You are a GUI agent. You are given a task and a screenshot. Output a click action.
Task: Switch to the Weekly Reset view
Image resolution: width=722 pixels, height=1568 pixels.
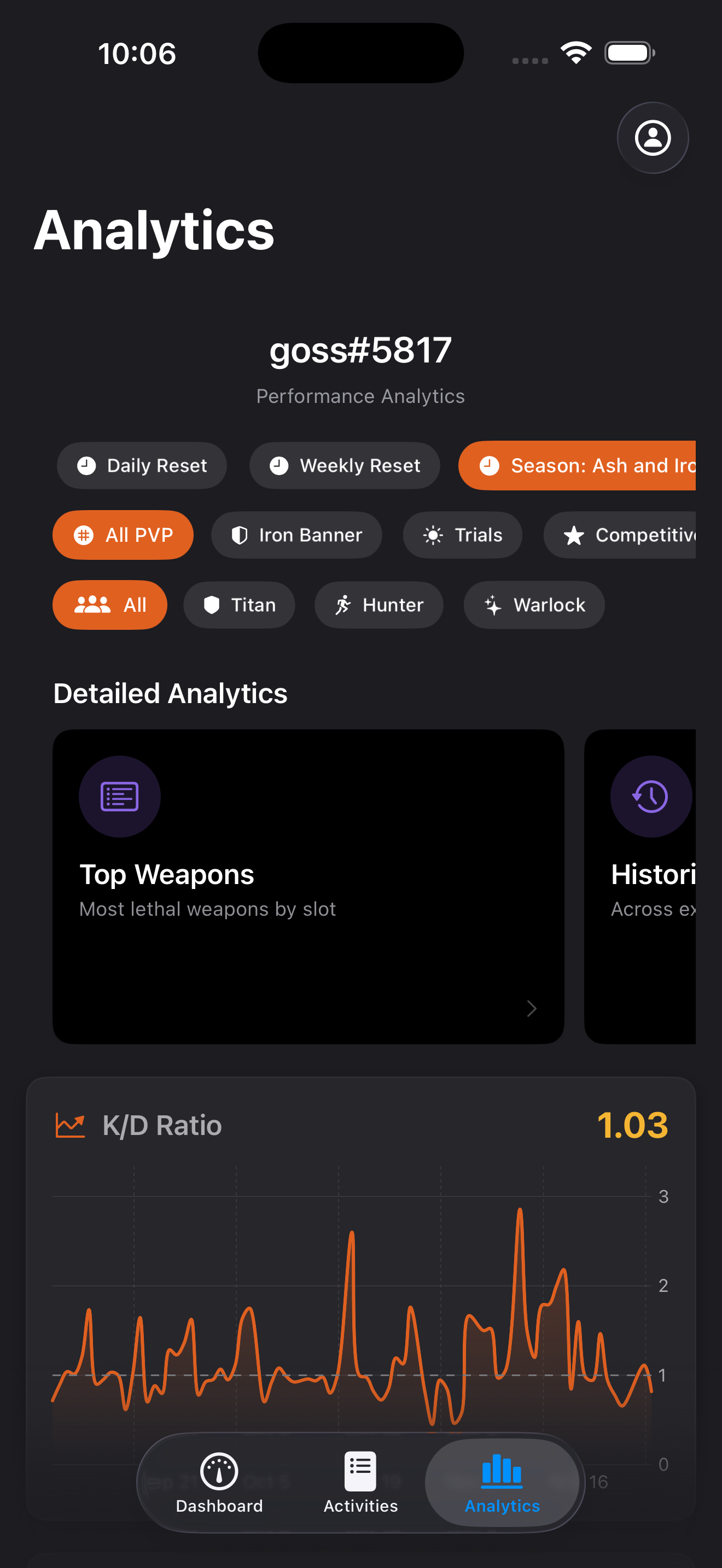tap(344, 465)
